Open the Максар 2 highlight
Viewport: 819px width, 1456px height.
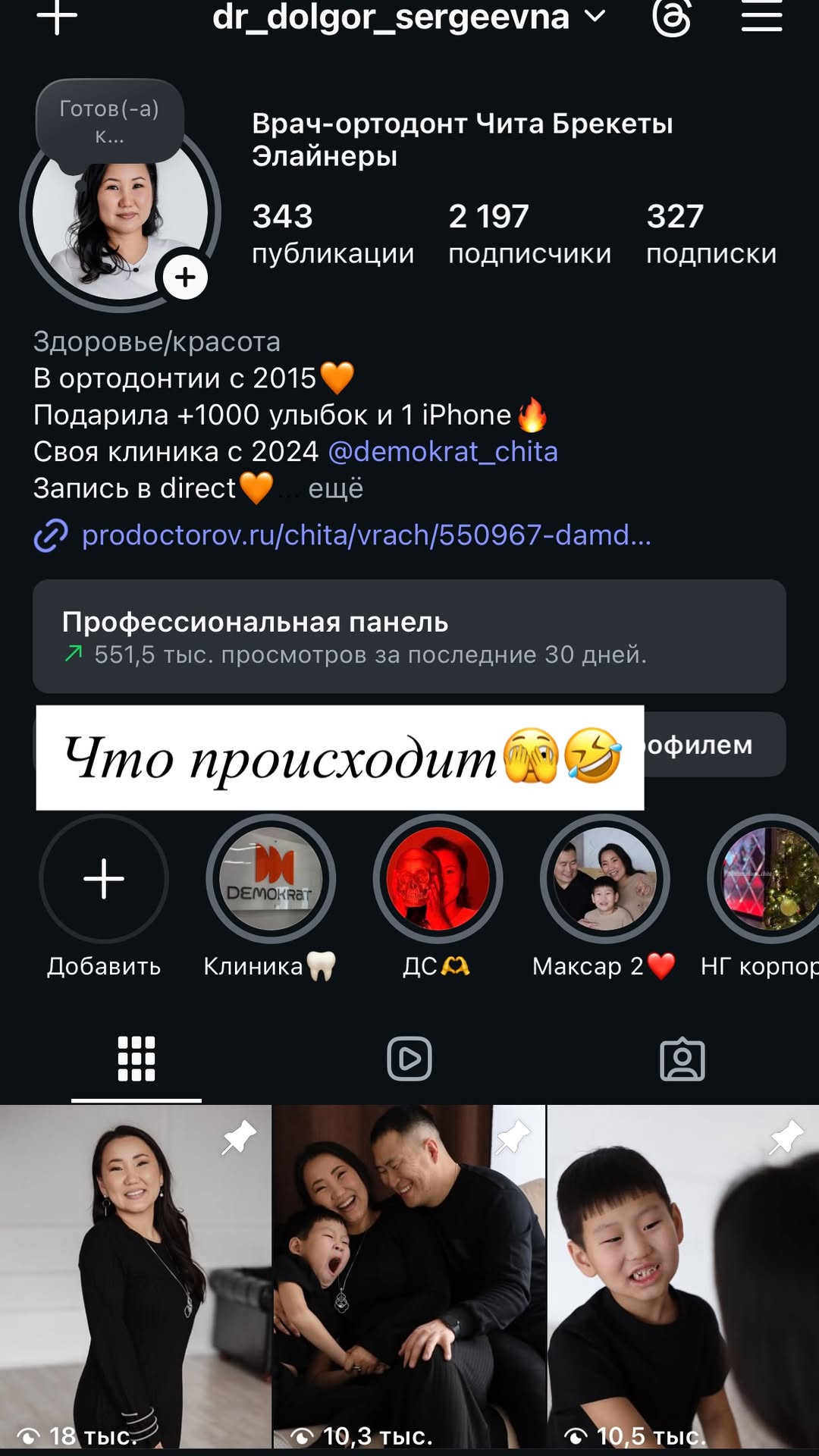pyautogui.click(x=604, y=880)
